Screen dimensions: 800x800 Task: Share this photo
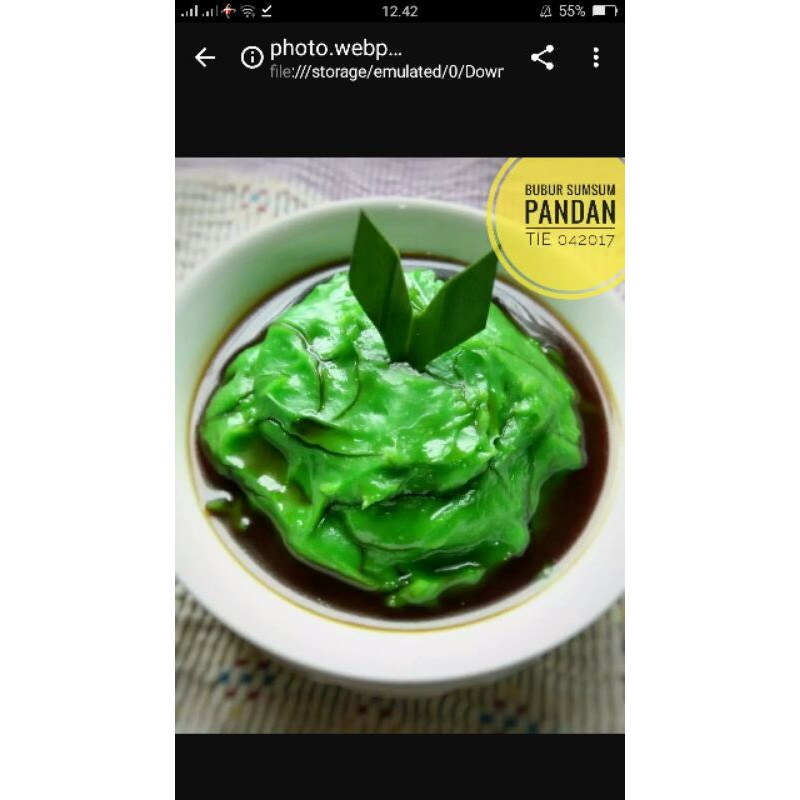pos(542,58)
